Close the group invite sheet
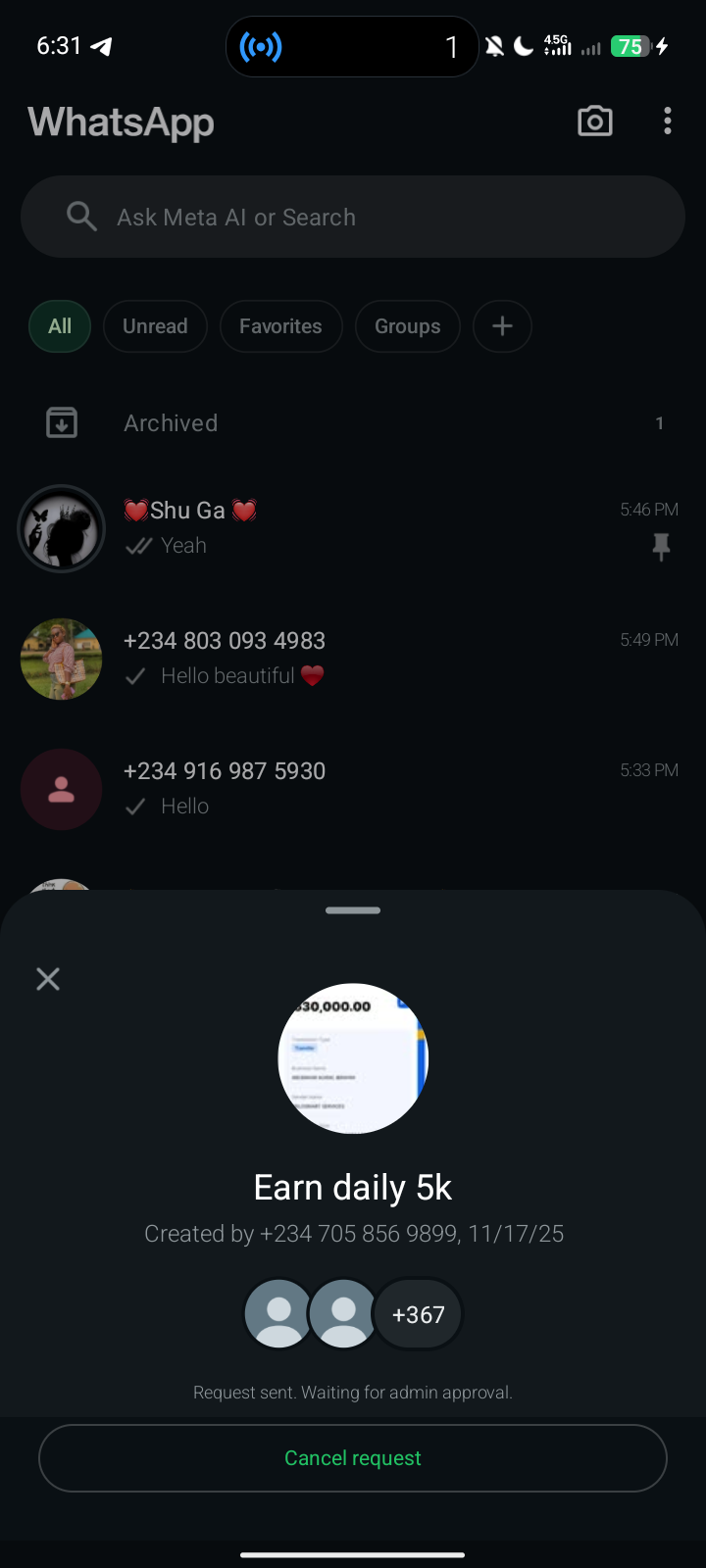Viewport: 706px width, 1568px height. click(x=48, y=979)
